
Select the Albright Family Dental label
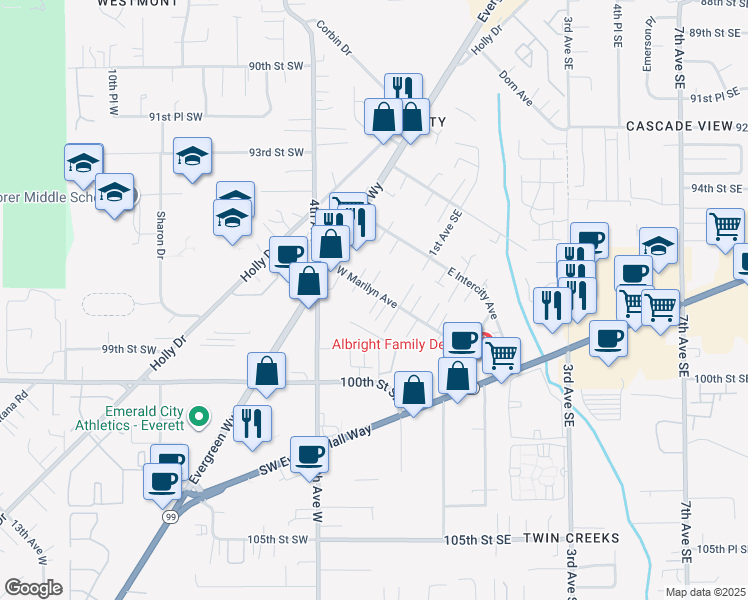coord(387,345)
